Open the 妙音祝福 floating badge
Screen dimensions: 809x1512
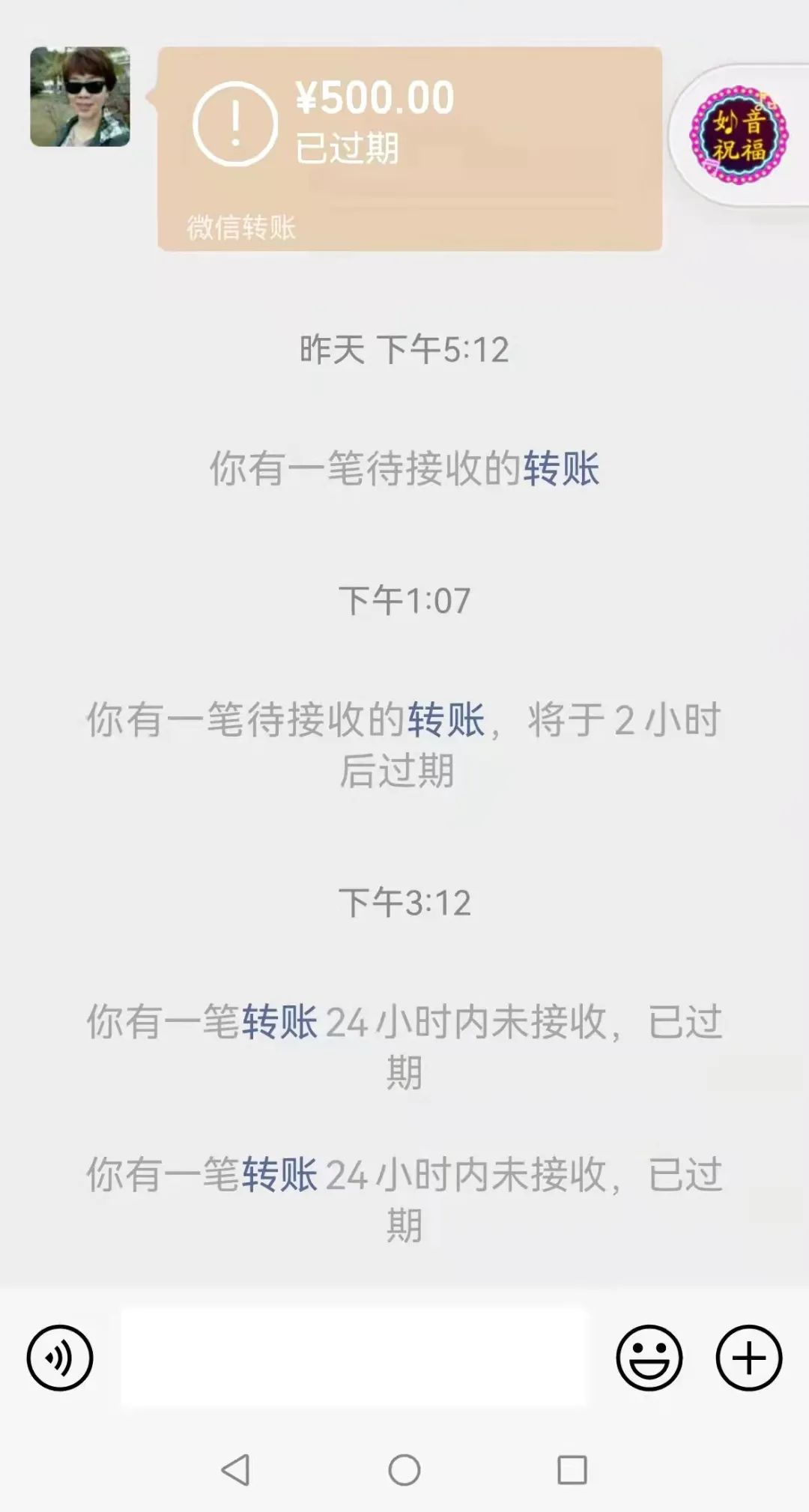point(739,135)
